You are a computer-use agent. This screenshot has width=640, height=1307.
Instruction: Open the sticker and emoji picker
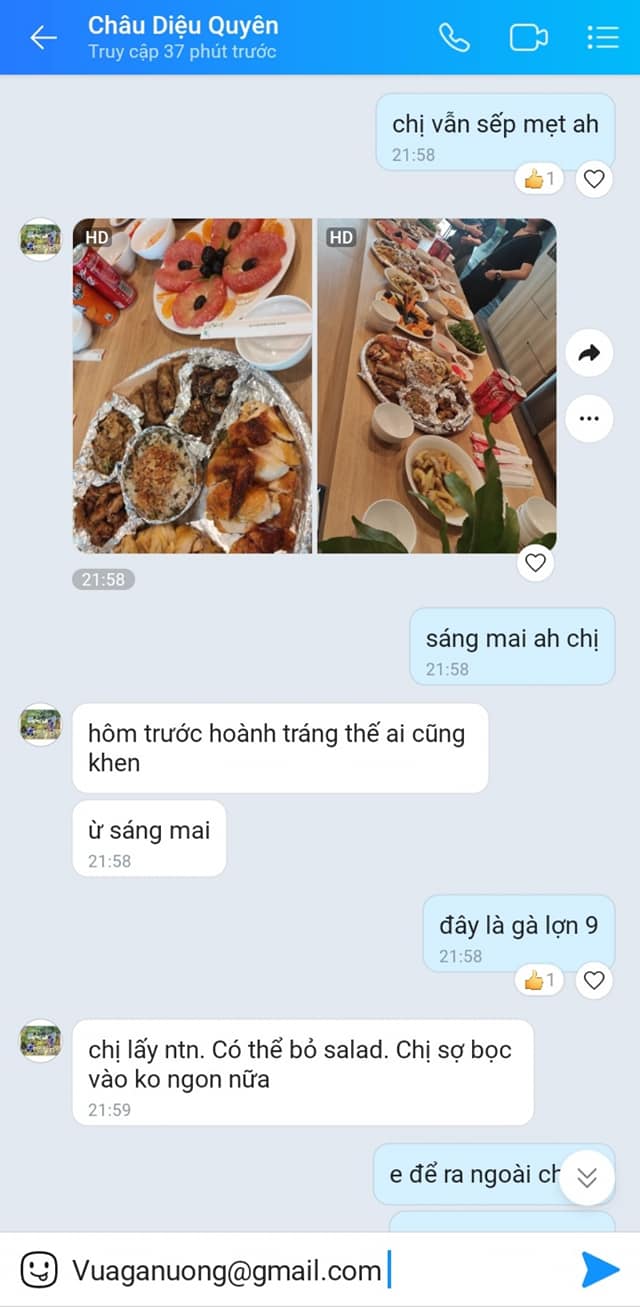coord(38,1270)
